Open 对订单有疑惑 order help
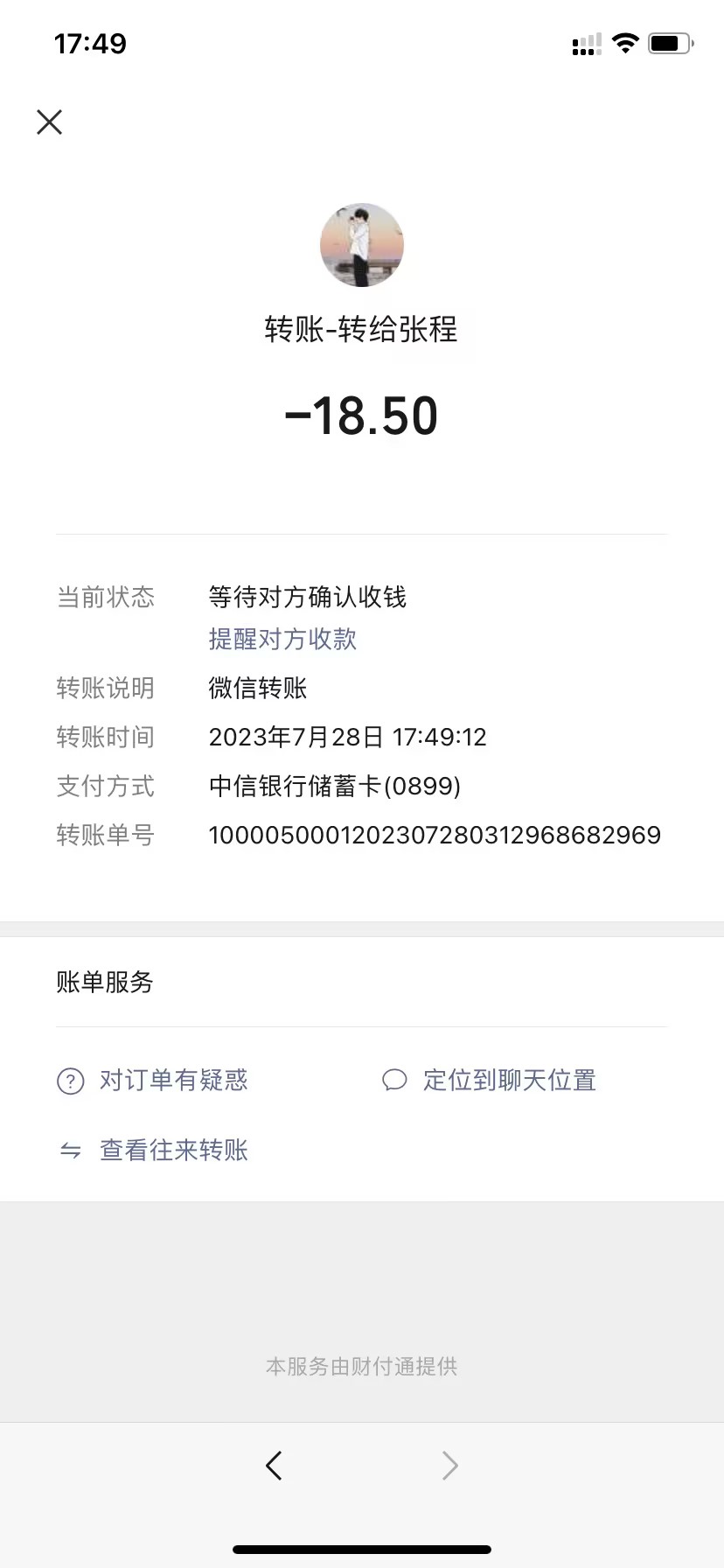The image size is (724, 1568). (173, 1081)
